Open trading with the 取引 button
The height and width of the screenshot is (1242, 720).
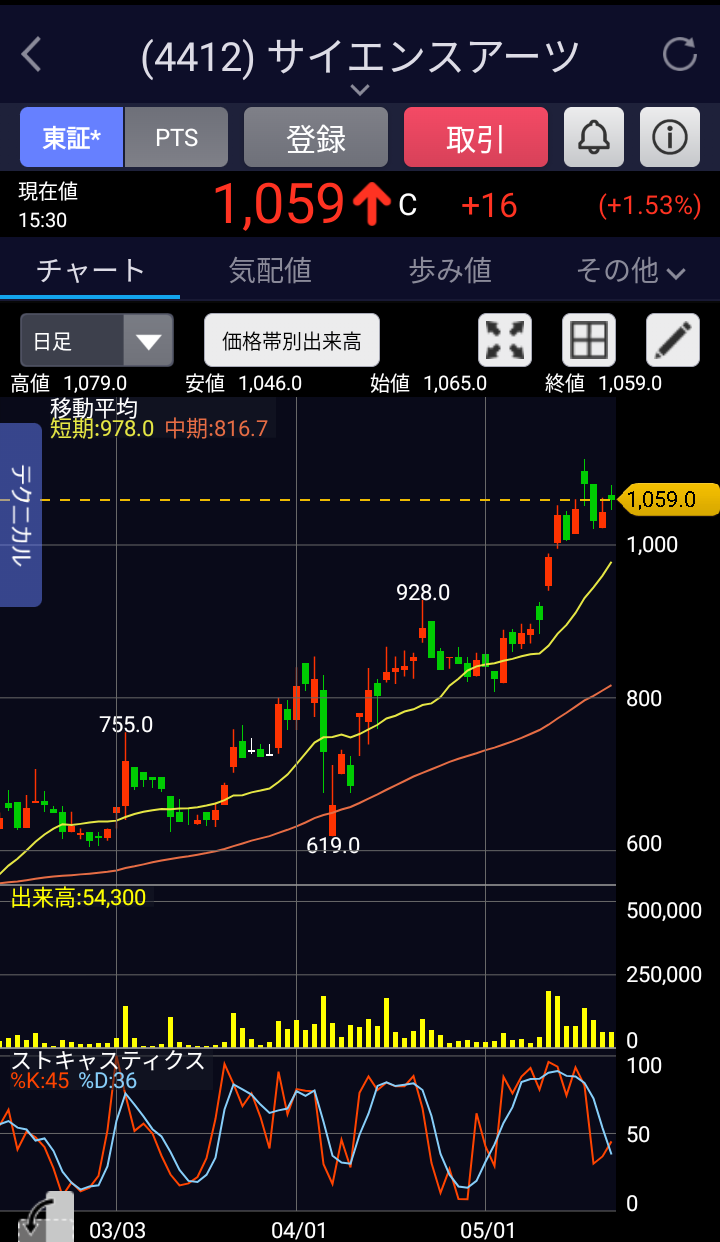pos(476,137)
